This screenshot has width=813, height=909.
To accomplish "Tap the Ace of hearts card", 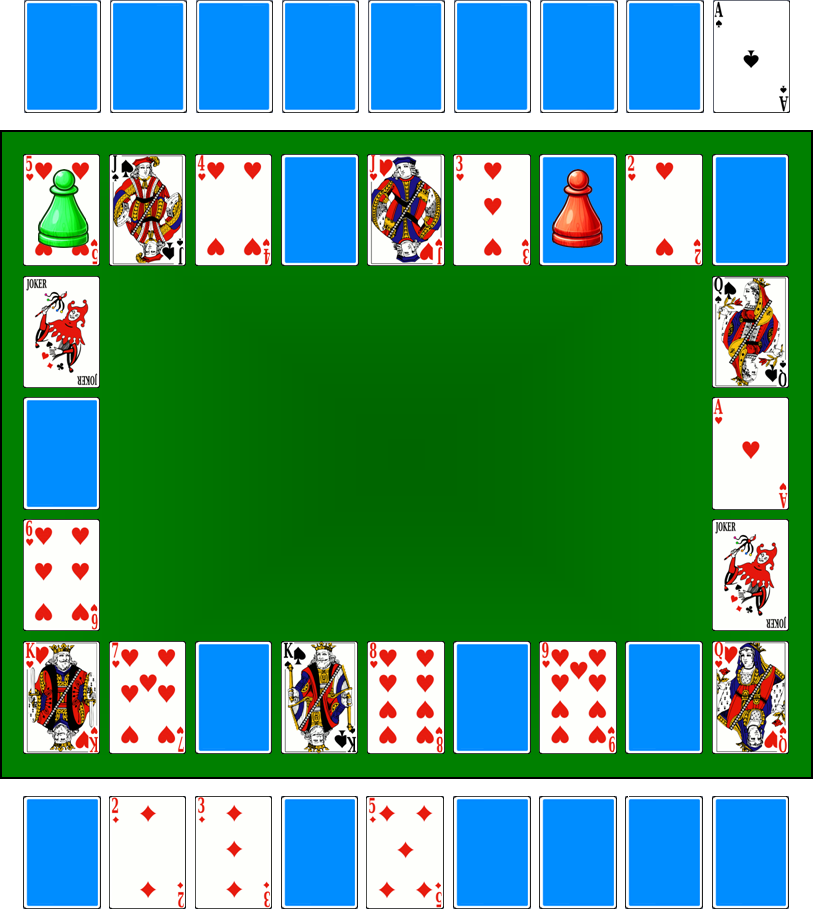I will tap(750, 453).
